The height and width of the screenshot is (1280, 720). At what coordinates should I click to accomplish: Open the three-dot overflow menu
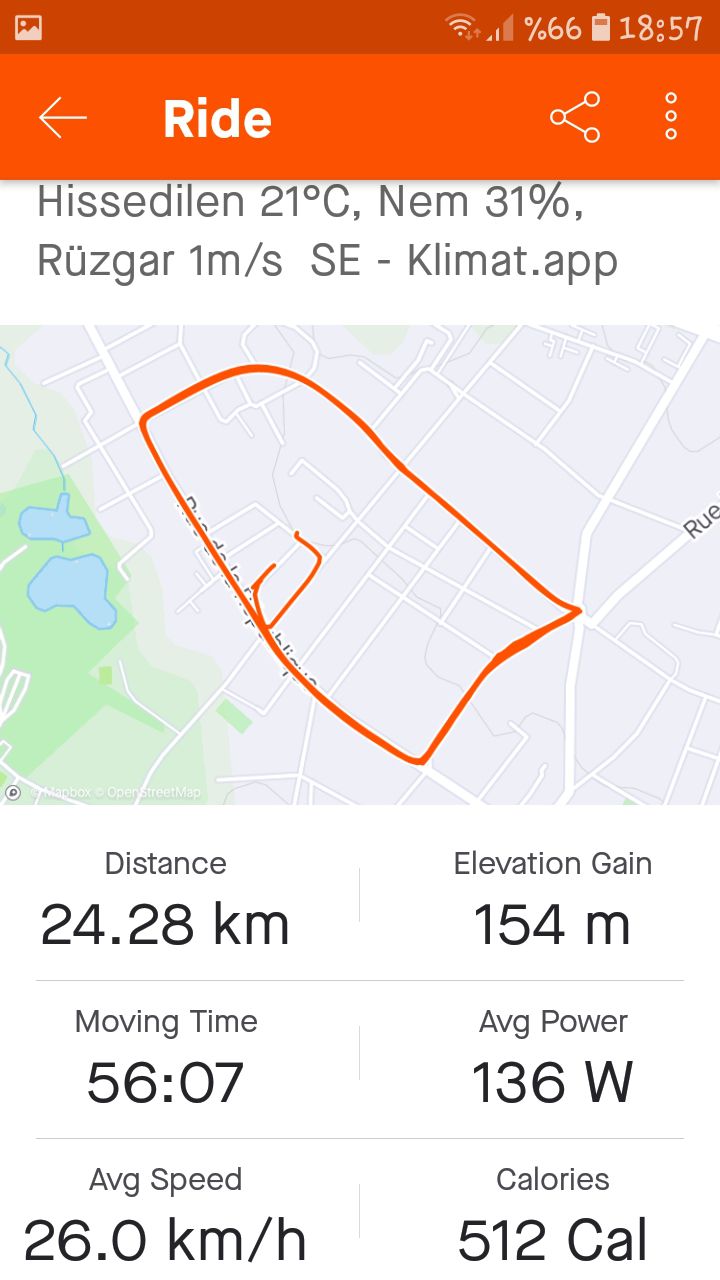(x=669, y=116)
